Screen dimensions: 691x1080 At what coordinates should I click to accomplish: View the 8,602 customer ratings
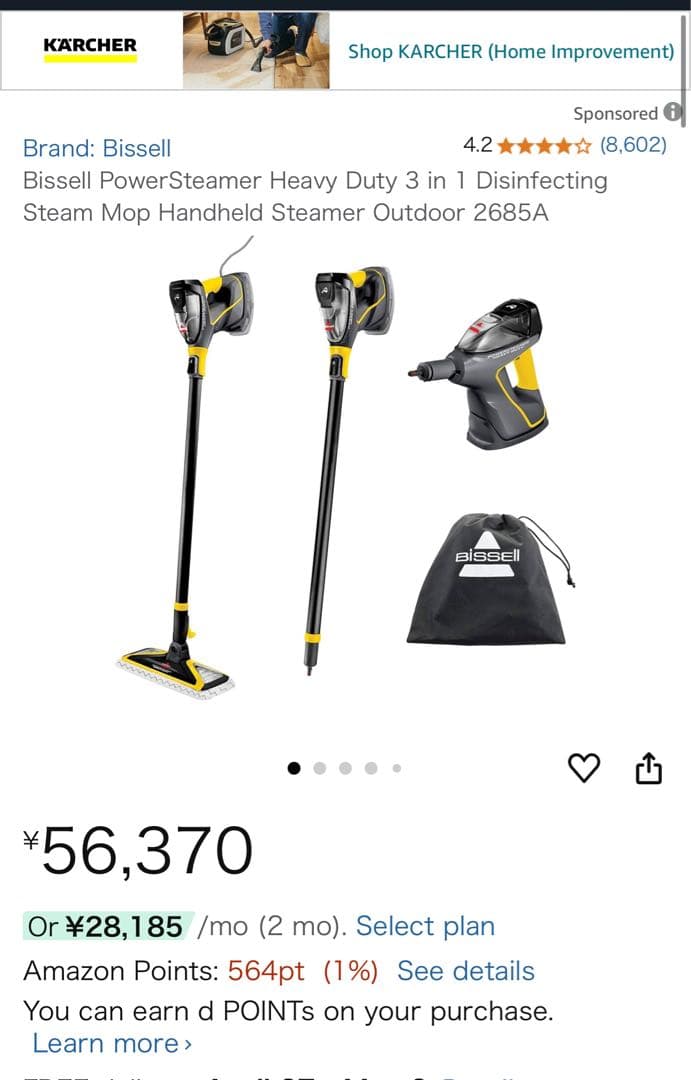point(632,145)
